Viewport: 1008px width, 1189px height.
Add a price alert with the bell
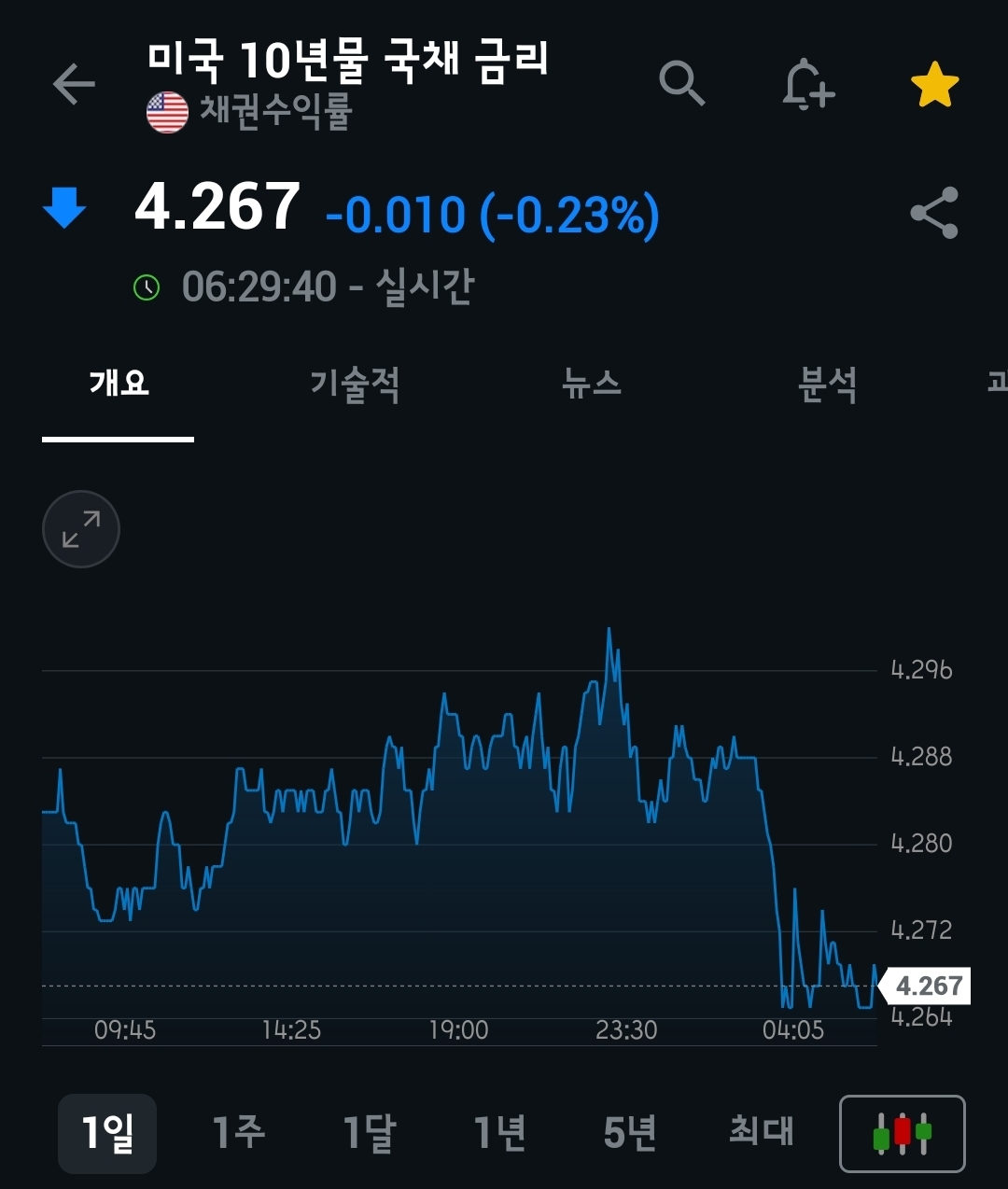(x=807, y=85)
